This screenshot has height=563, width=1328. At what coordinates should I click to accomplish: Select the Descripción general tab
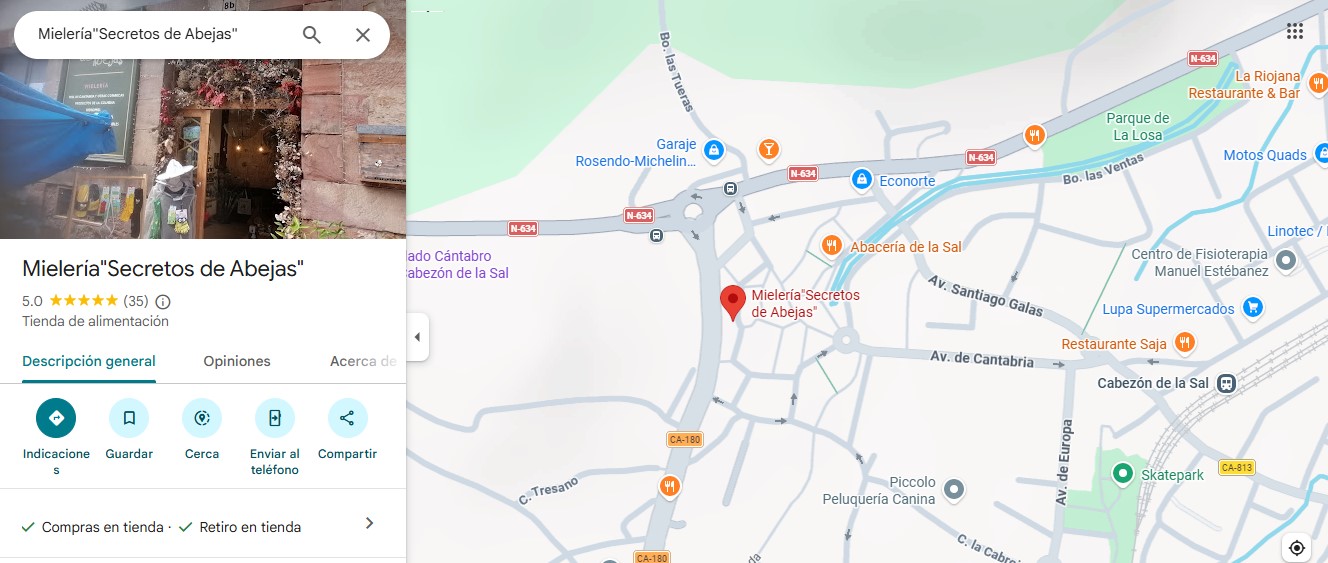(89, 361)
